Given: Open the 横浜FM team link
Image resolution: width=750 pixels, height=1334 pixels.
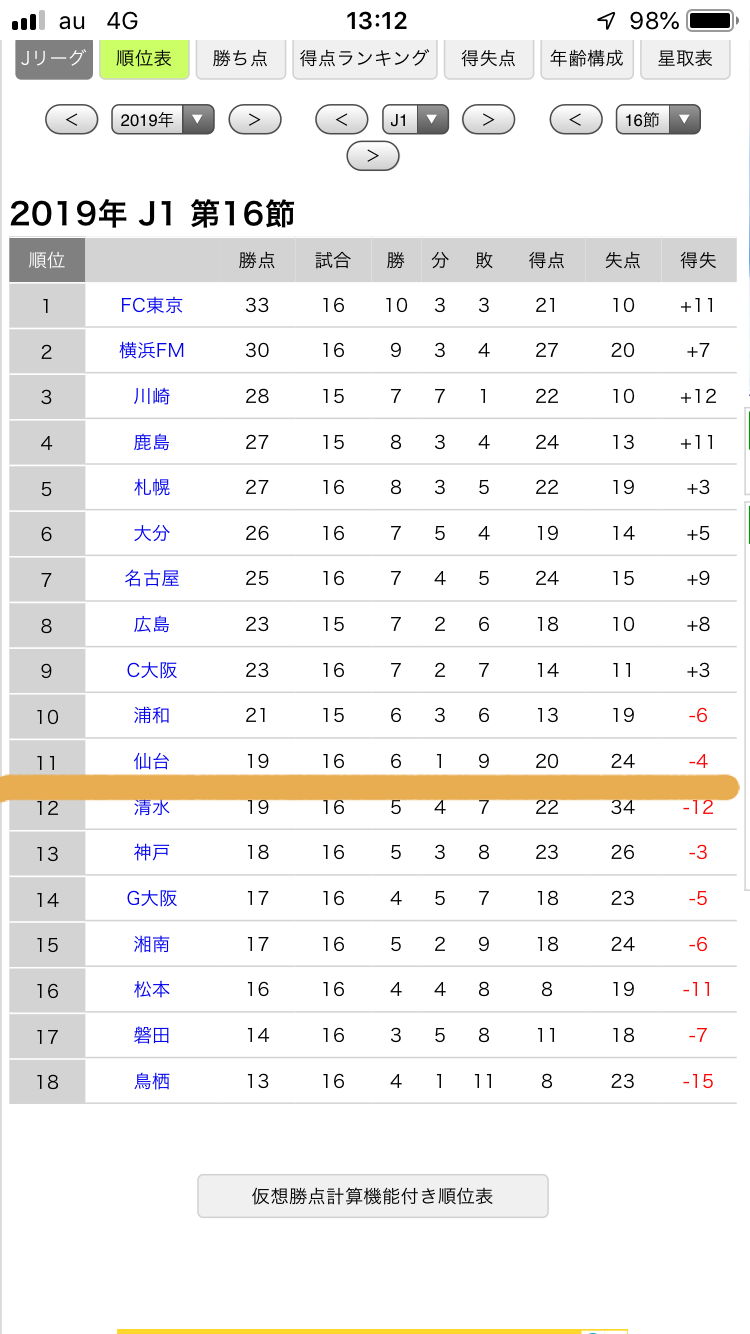Looking at the screenshot, I should (x=152, y=351).
